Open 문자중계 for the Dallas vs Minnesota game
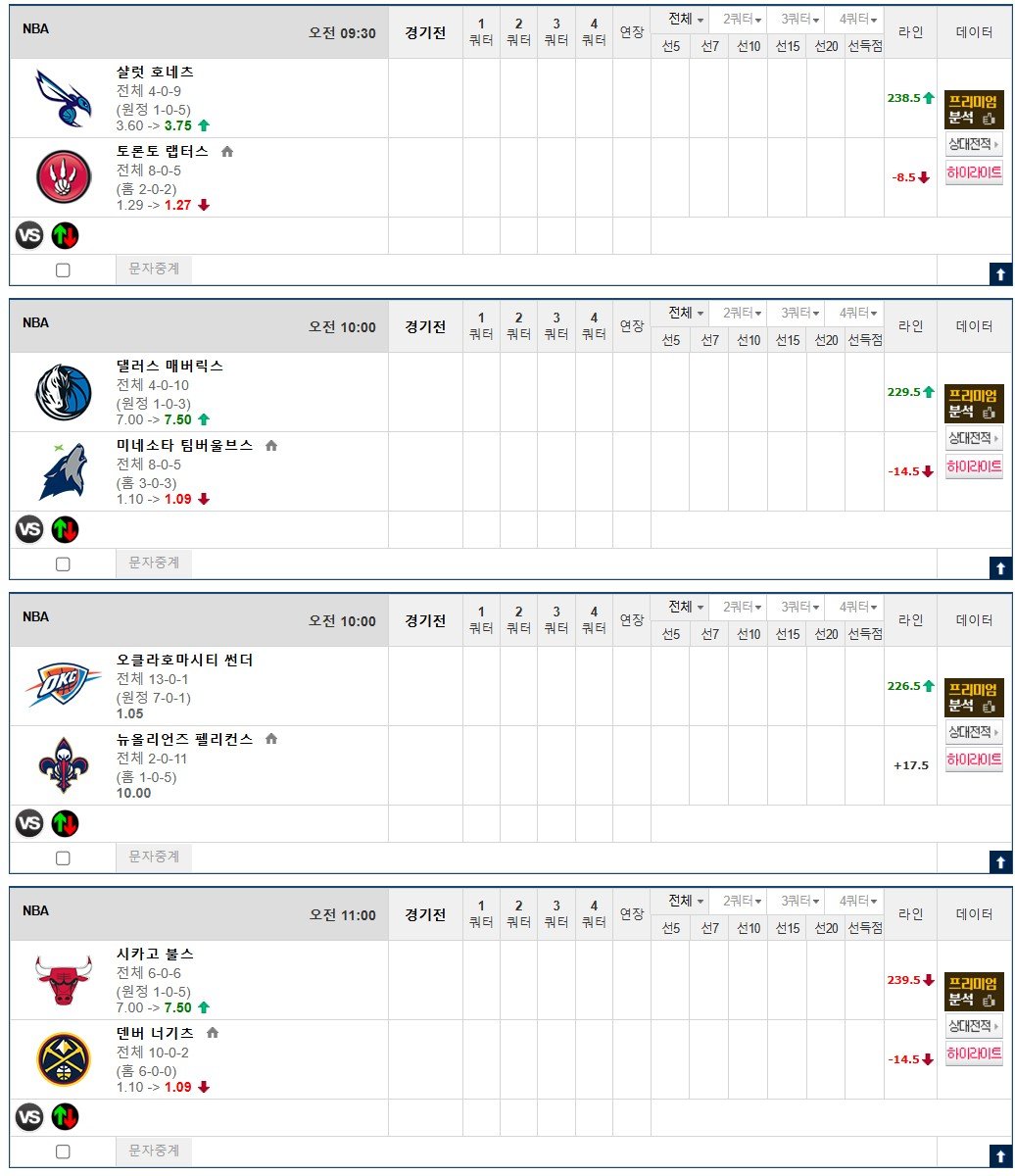This screenshot has width=1015, height=1176. click(154, 563)
